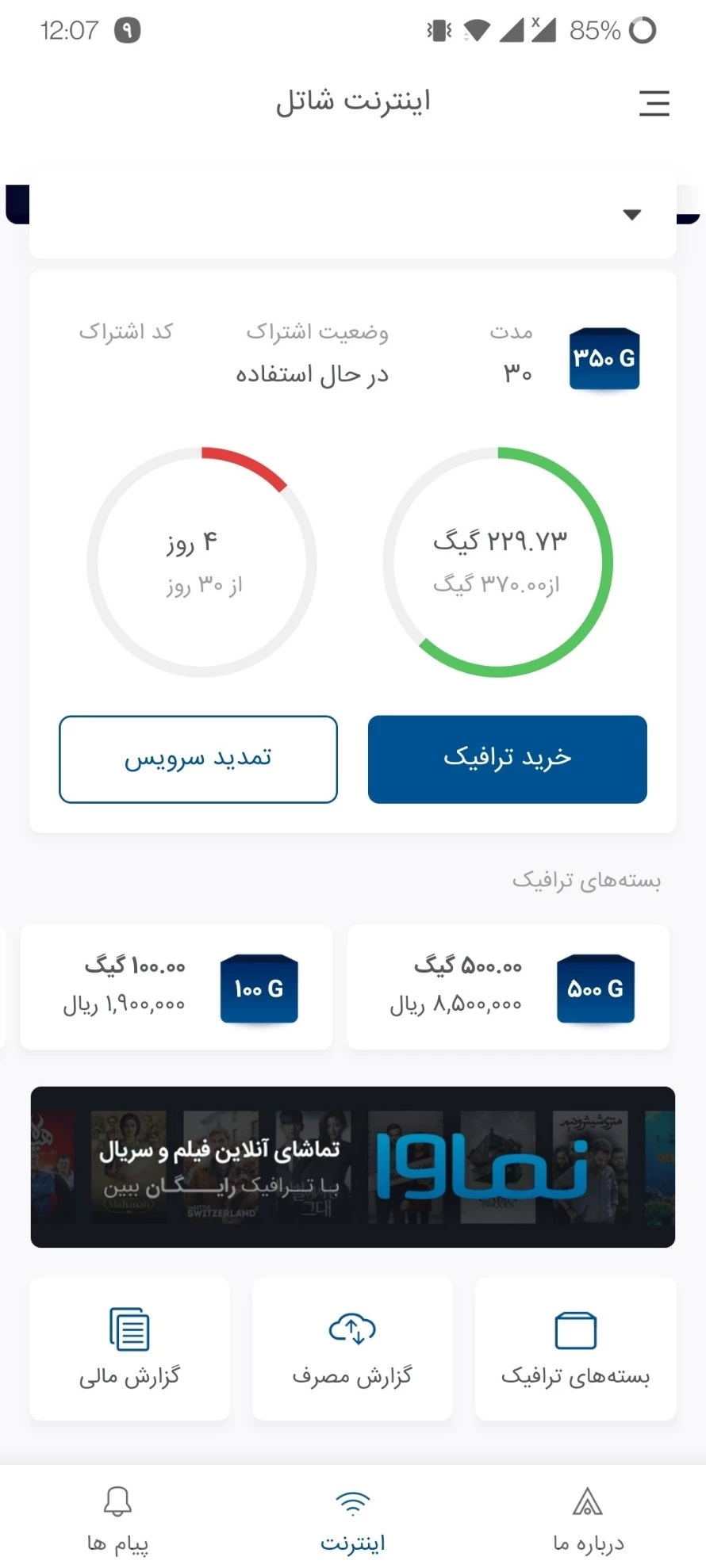Switch to the اینترنت tab
This screenshot has height=1568, width=706.
pyautogui.click(x=353, y=1520)
